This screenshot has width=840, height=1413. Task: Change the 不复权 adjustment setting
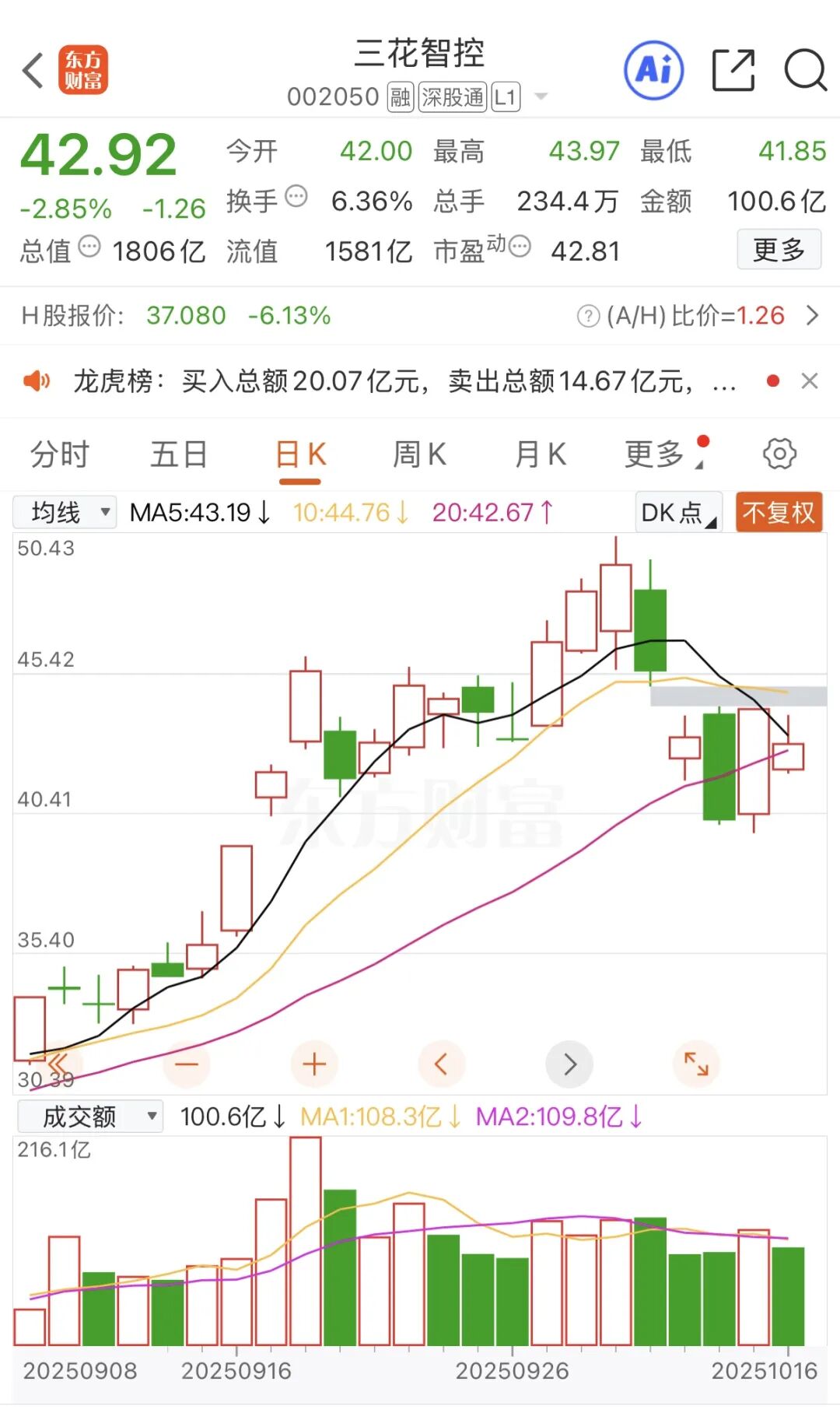[x=779, y=513]
